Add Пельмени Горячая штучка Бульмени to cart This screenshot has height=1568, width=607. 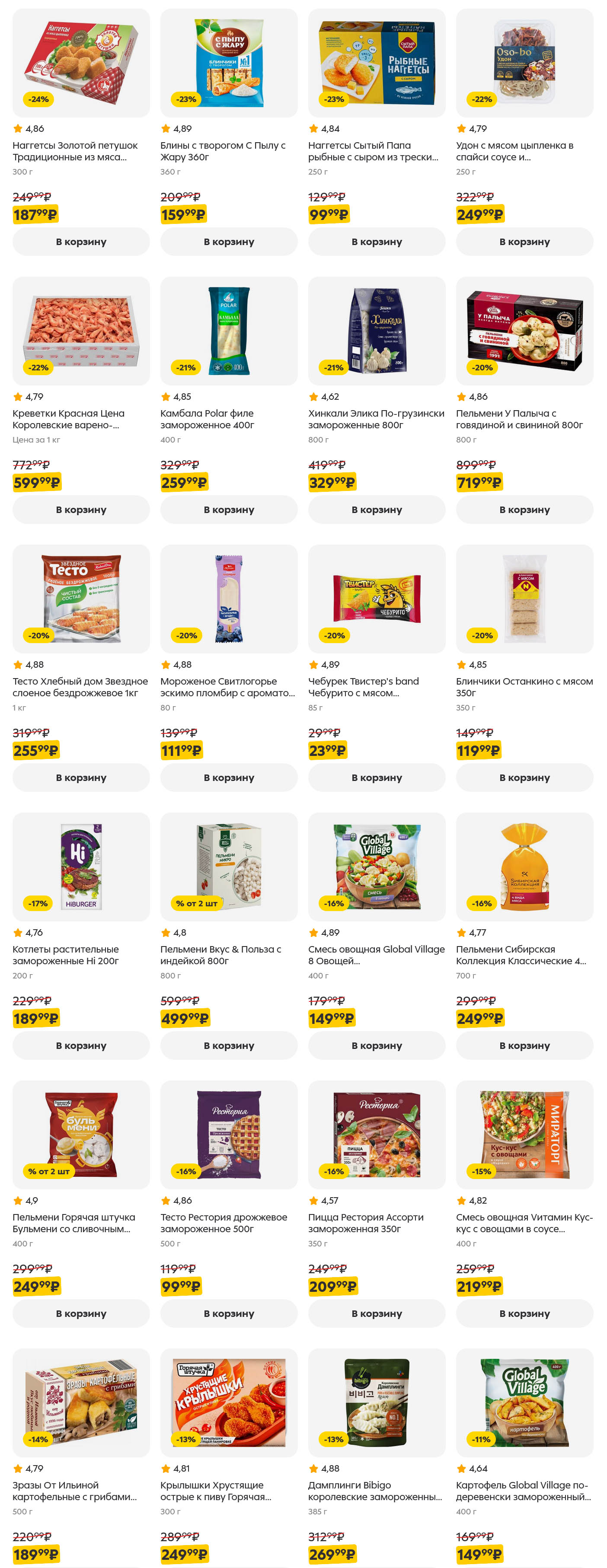coord(81,1313)
